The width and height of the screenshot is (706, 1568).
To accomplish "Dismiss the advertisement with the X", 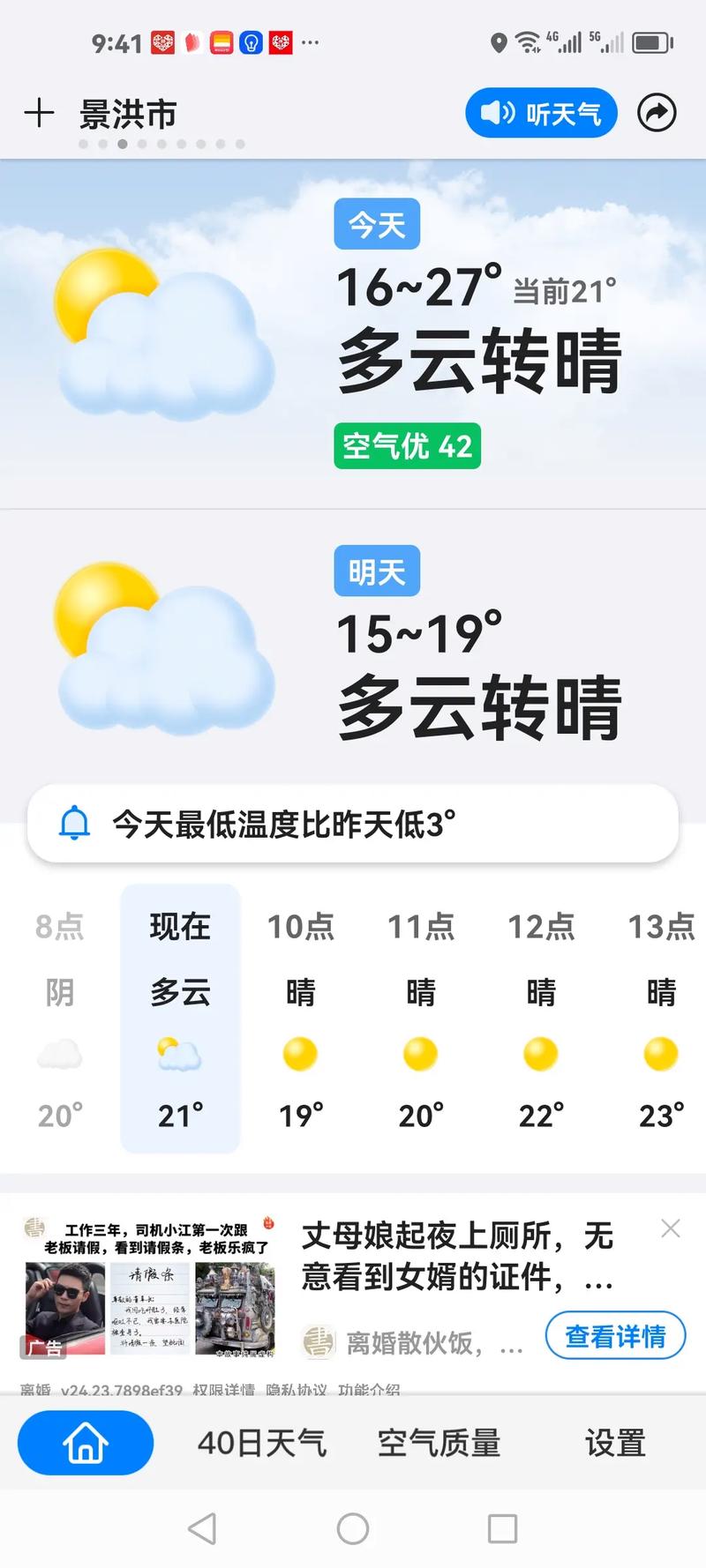I will 671,1227.
